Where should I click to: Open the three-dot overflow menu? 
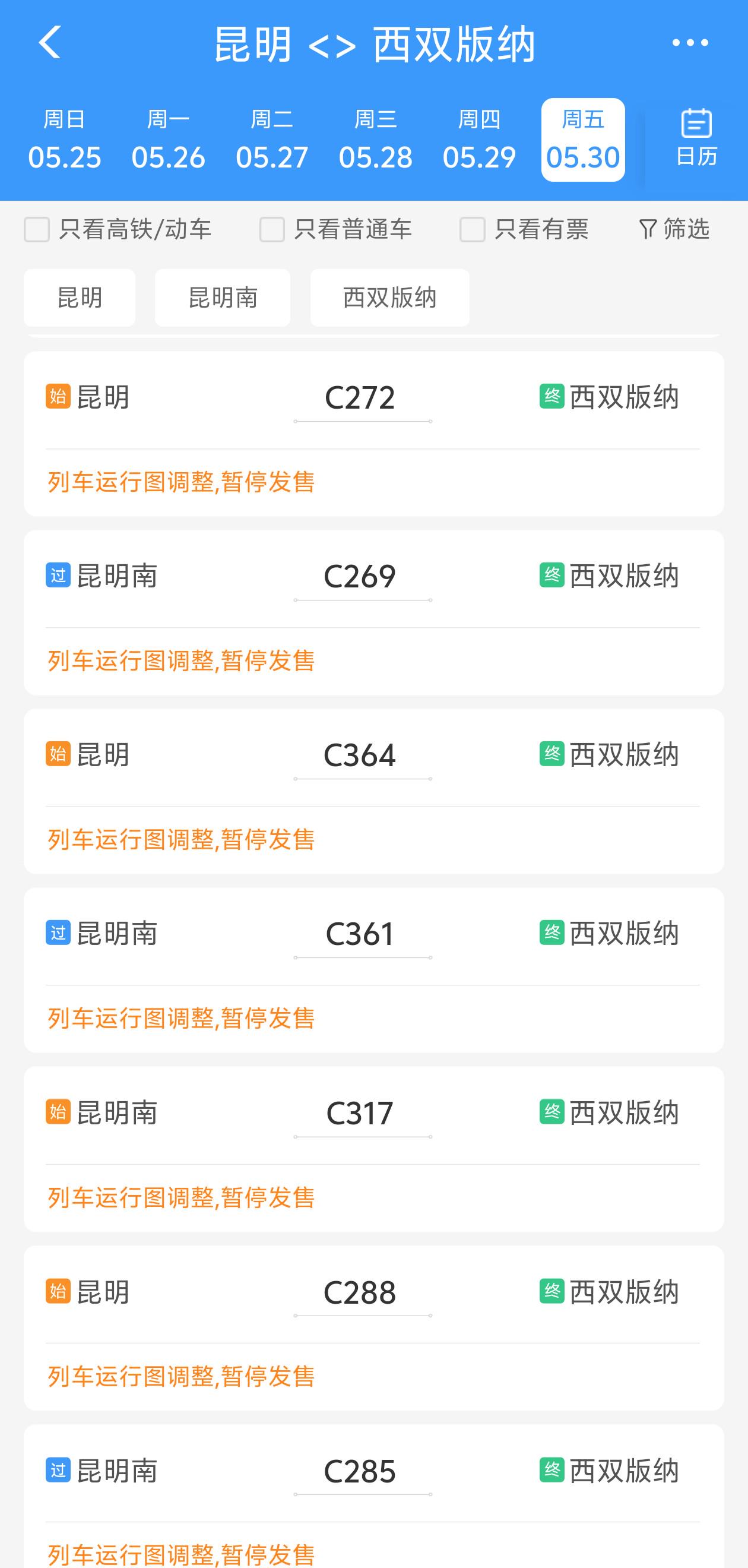(690, 43)
